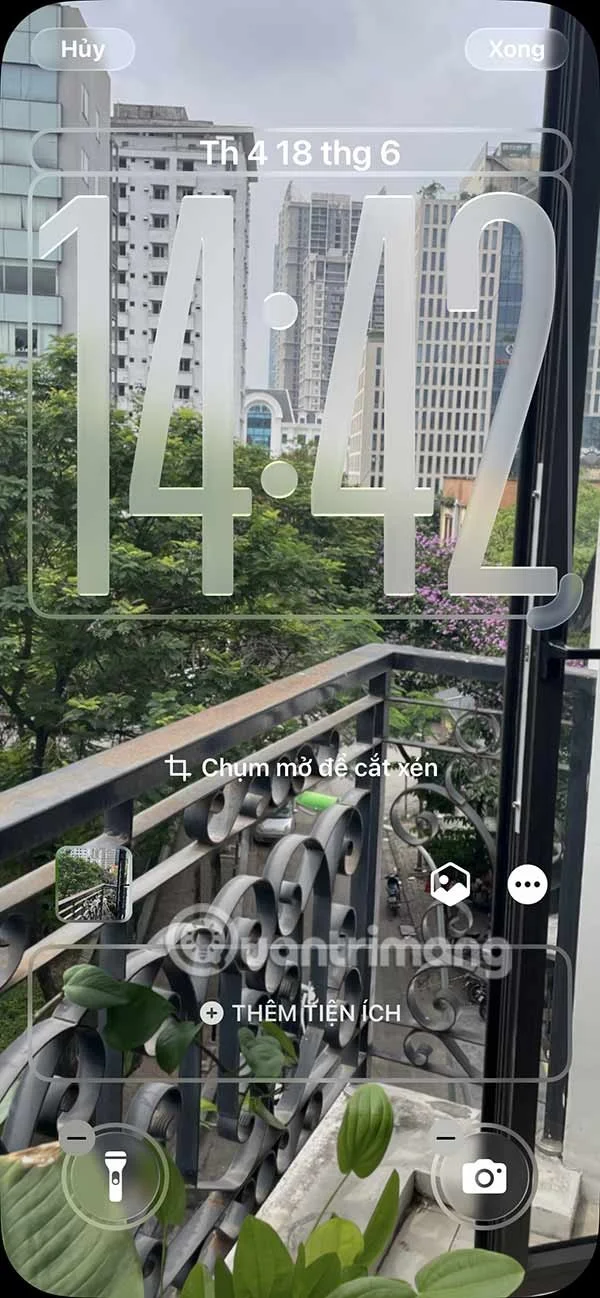Open the photo picker icon
Viewport: 600px width, 1298px height.
coord(450,883)
